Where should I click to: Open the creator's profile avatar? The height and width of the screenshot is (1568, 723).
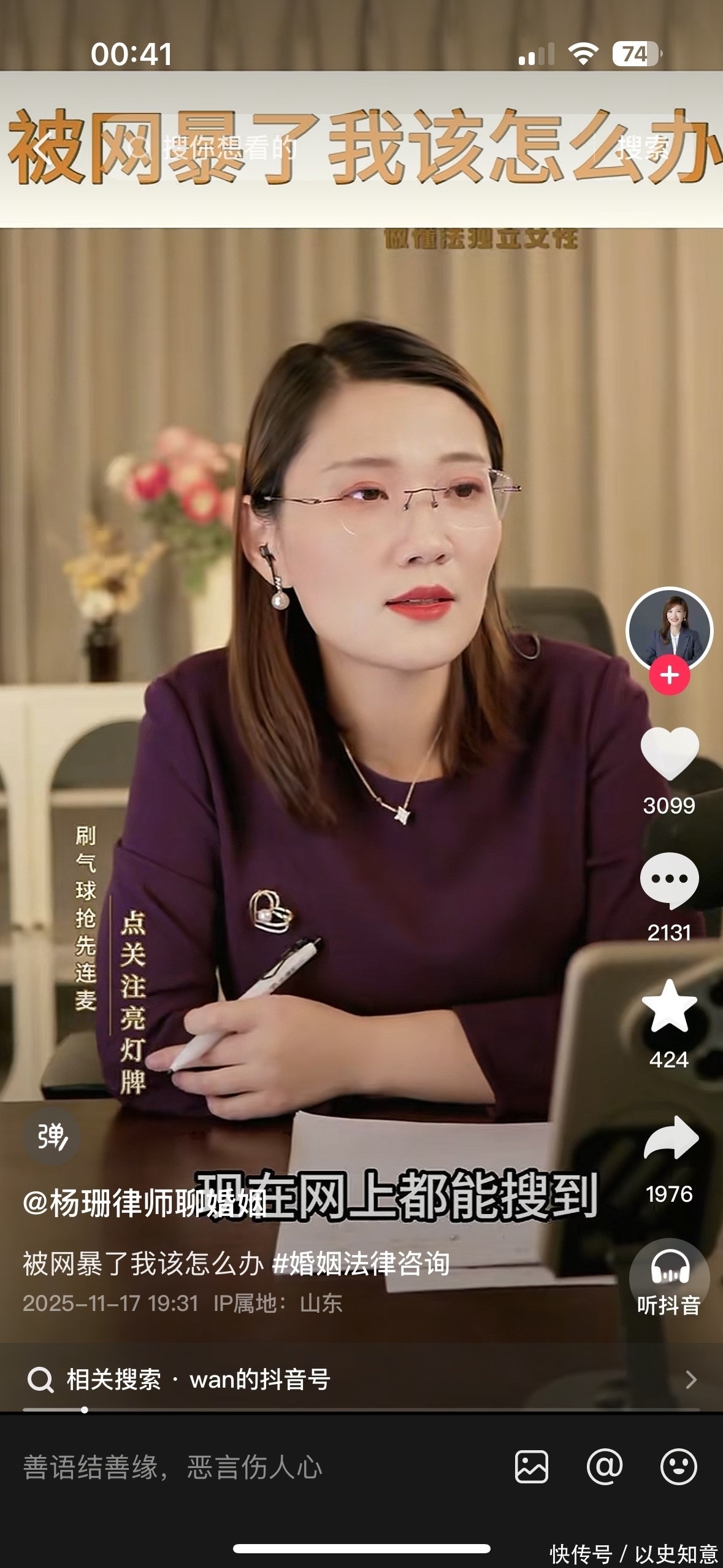pos(669,629)
